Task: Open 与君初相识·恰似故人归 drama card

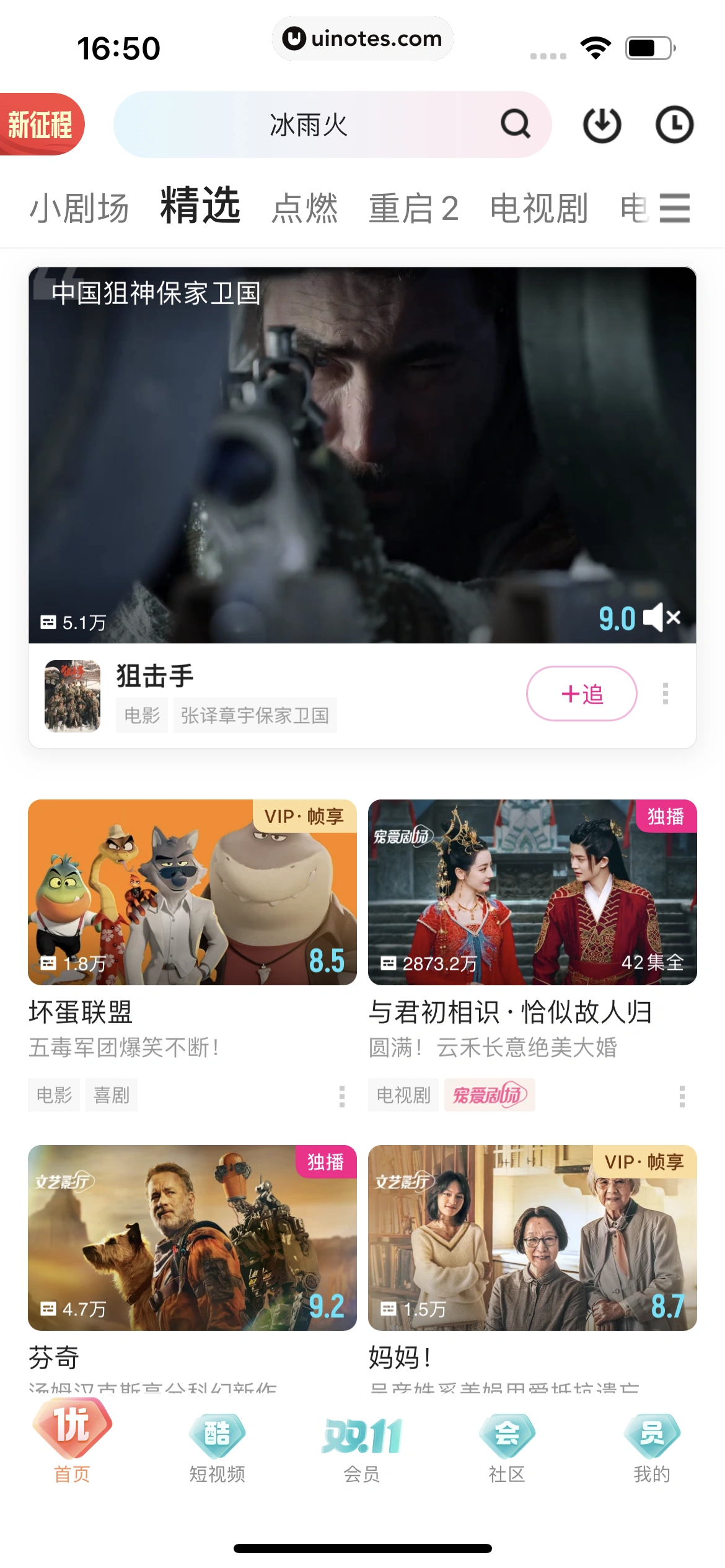Action: pos(532,892)
